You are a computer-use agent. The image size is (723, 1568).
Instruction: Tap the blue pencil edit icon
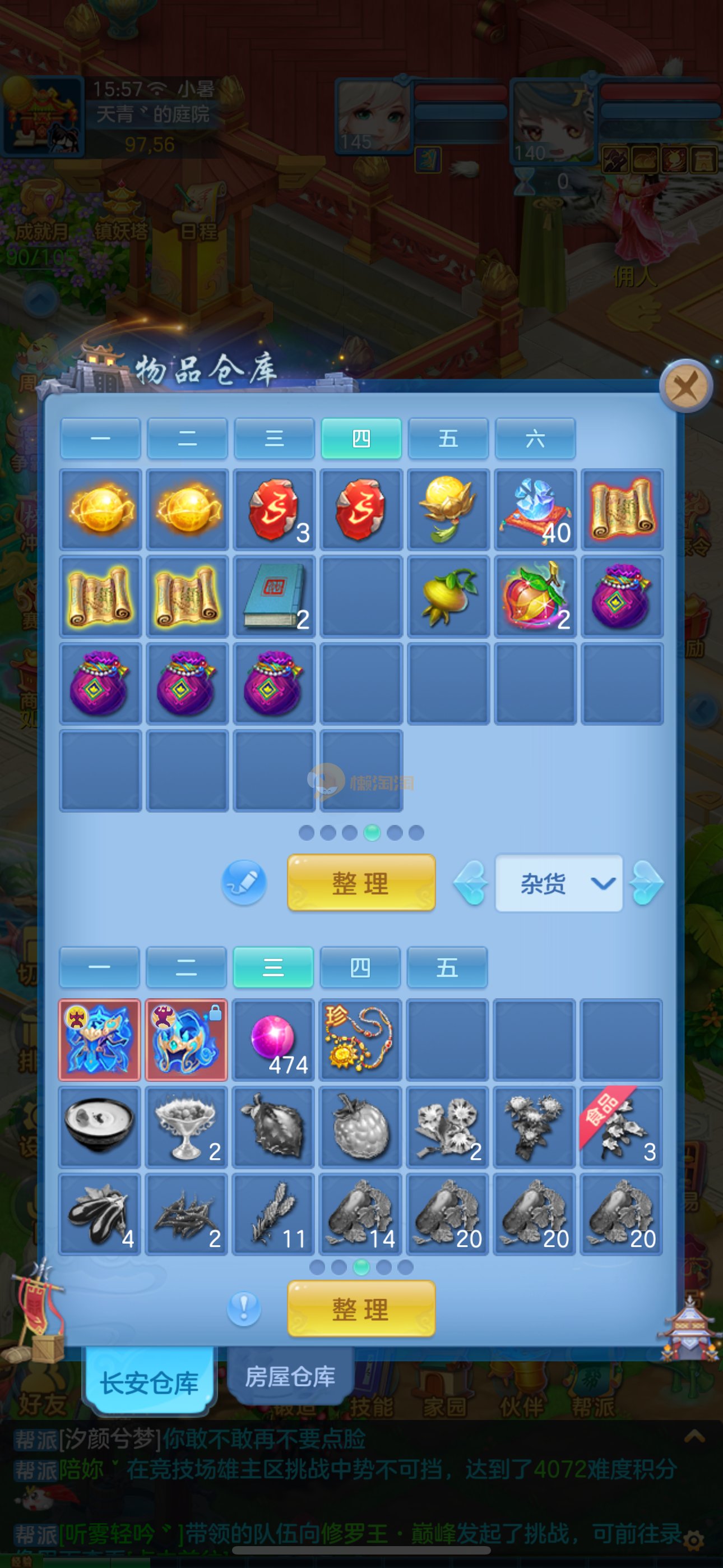(244, 882)
